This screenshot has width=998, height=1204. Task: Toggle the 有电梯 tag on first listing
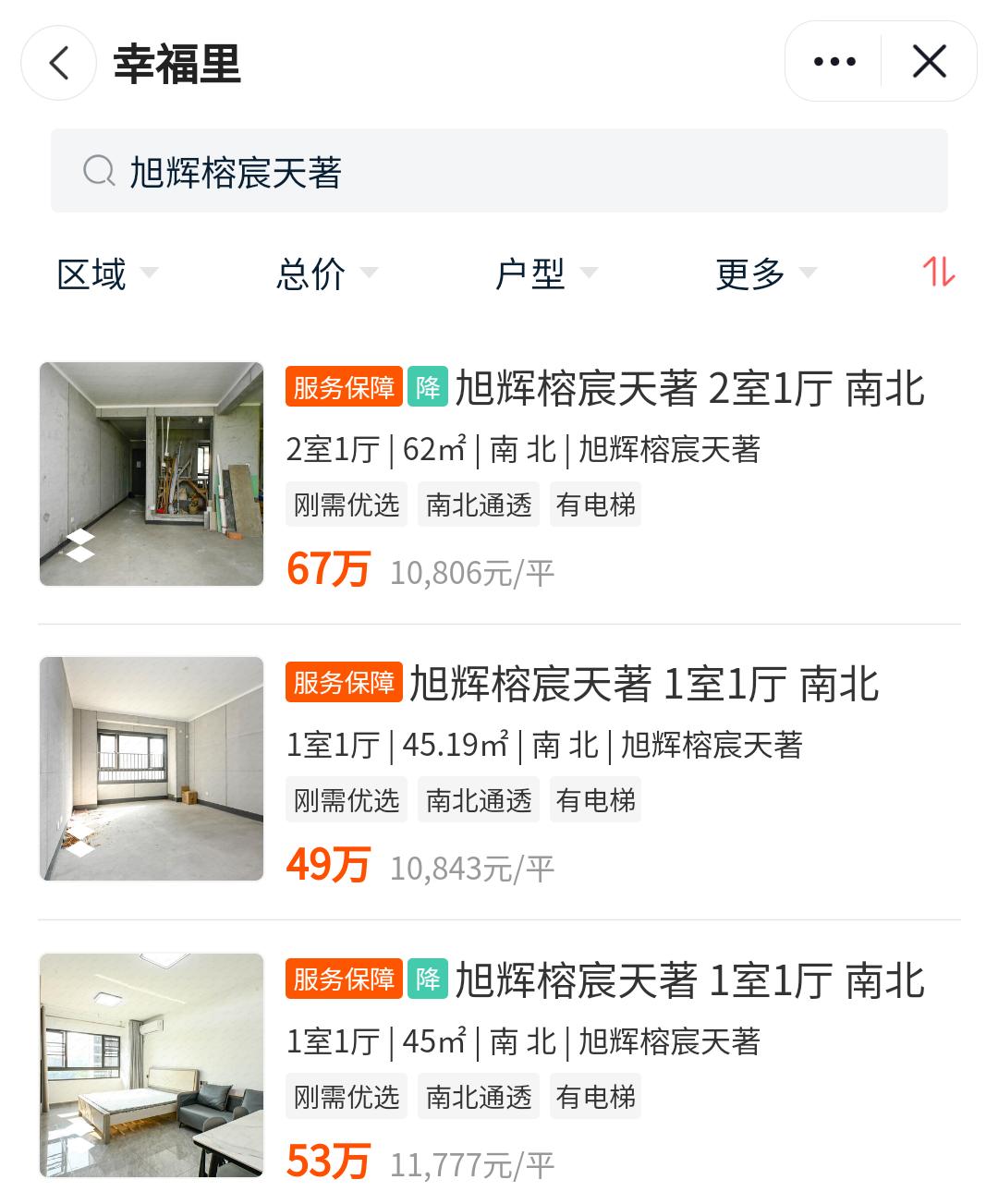(595, 504)
